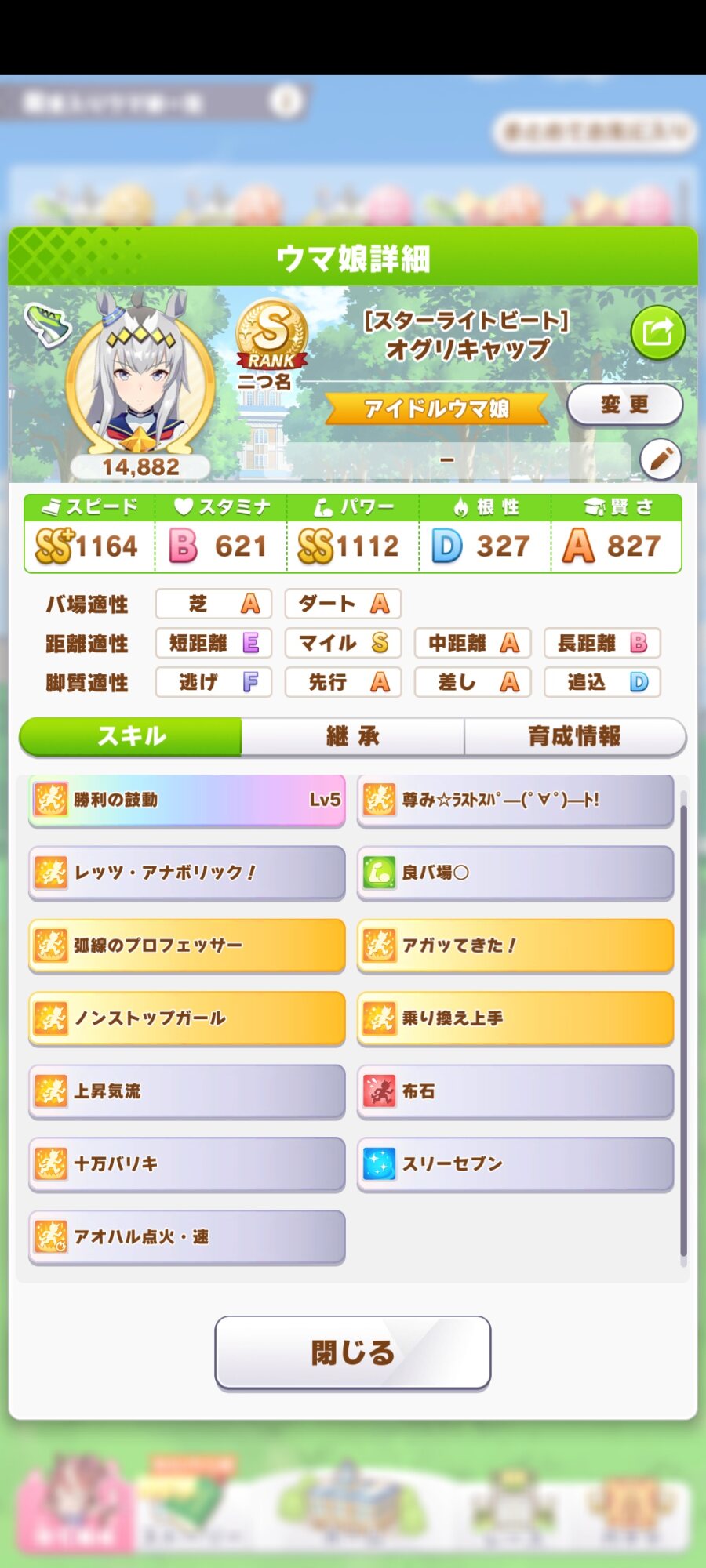Select the スキル tab
The width and height of the screenshot is (706, 1568).
(131, 736)
